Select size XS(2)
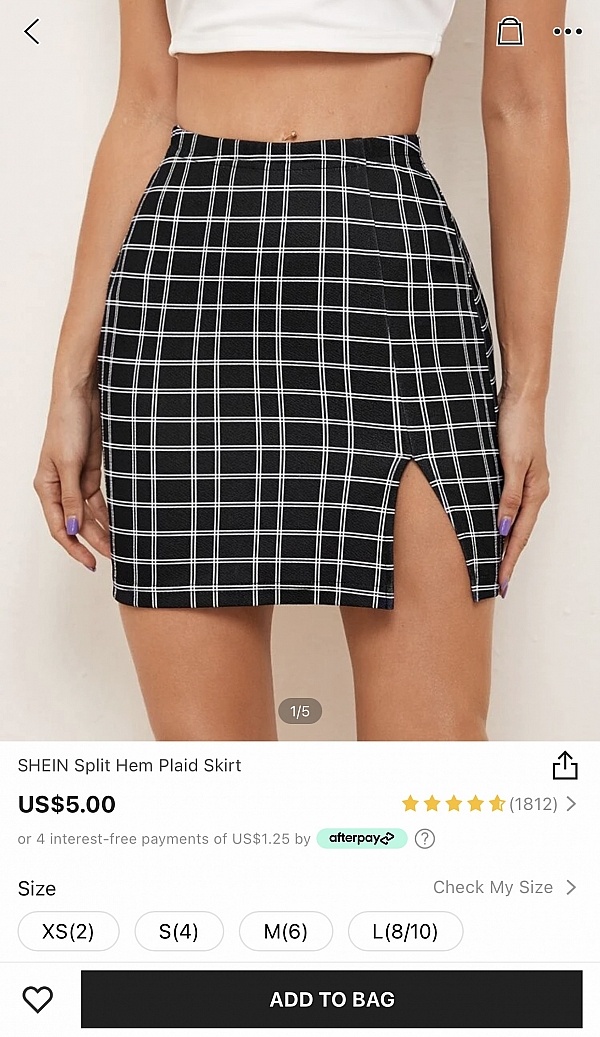Viewport: 600px width, 1037px height. pos(68,932)
